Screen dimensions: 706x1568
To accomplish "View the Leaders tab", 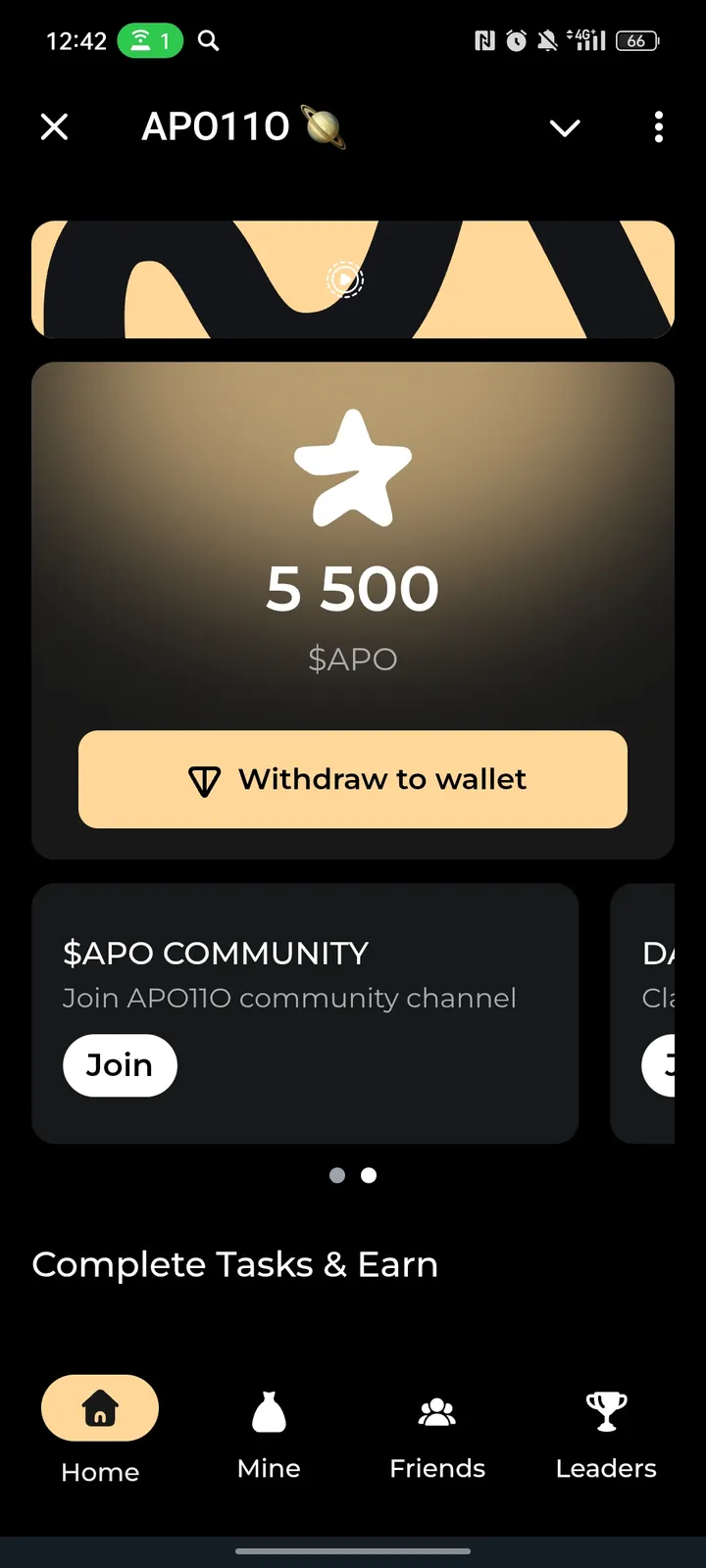I will 606,1429.
